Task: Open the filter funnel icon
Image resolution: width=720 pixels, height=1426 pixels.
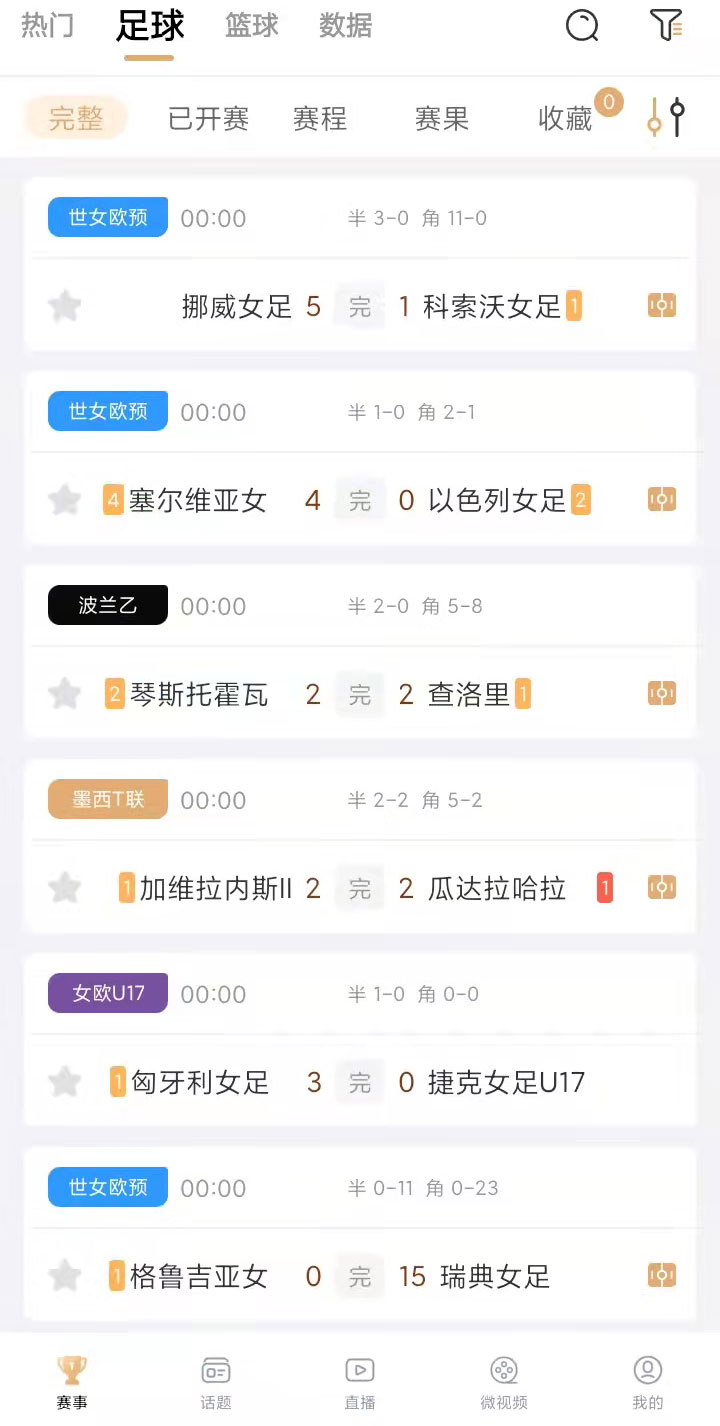Action: click(x=666, y=25)
